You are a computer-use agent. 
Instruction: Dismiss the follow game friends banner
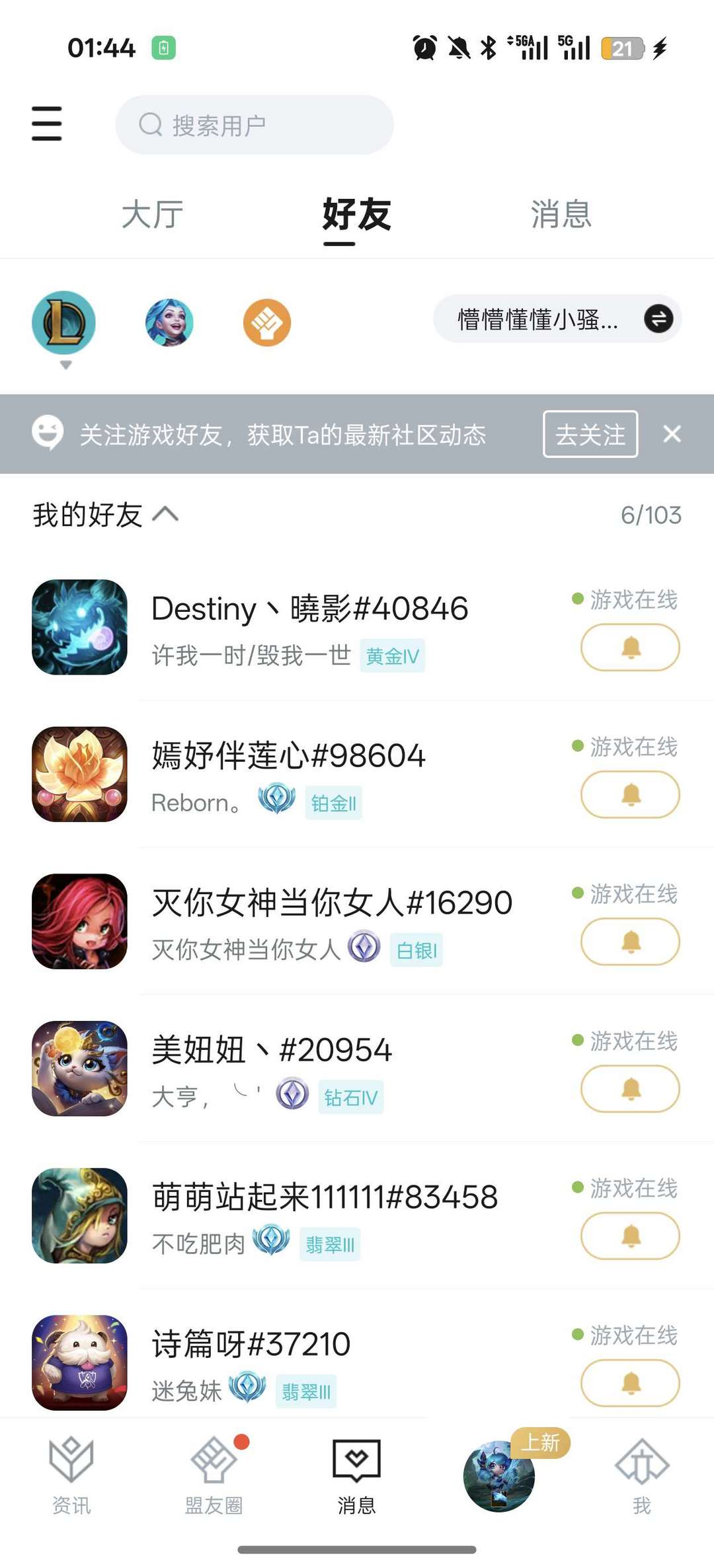672,434
